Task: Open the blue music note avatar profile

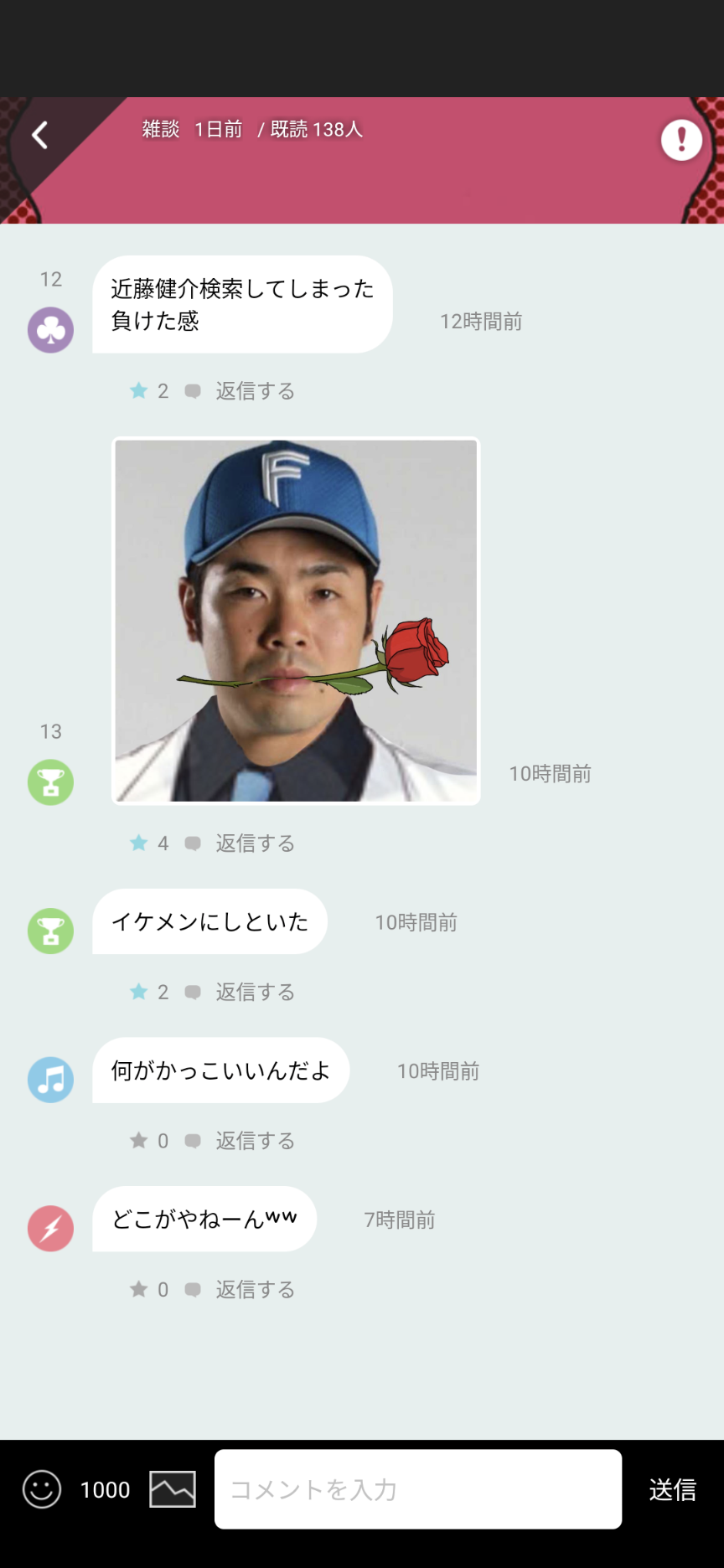Action: [51, 1080]
